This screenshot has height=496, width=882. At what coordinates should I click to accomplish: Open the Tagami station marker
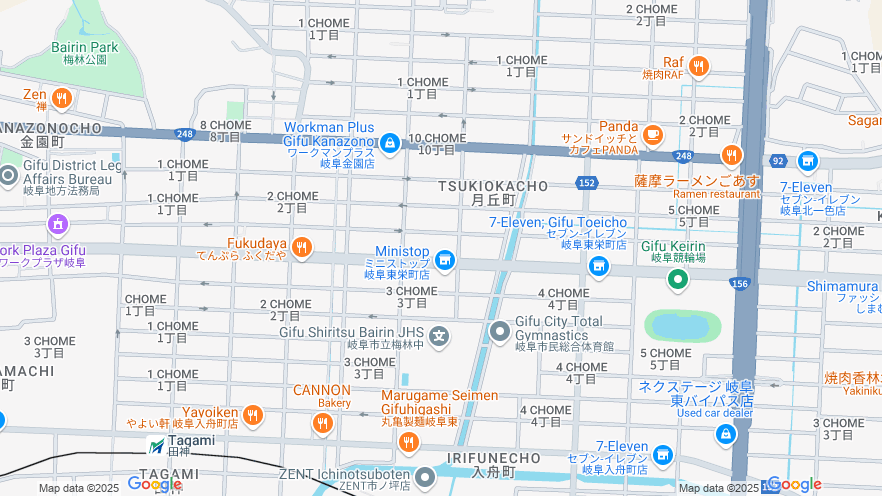pyautogui.click(x=156, y=444)
